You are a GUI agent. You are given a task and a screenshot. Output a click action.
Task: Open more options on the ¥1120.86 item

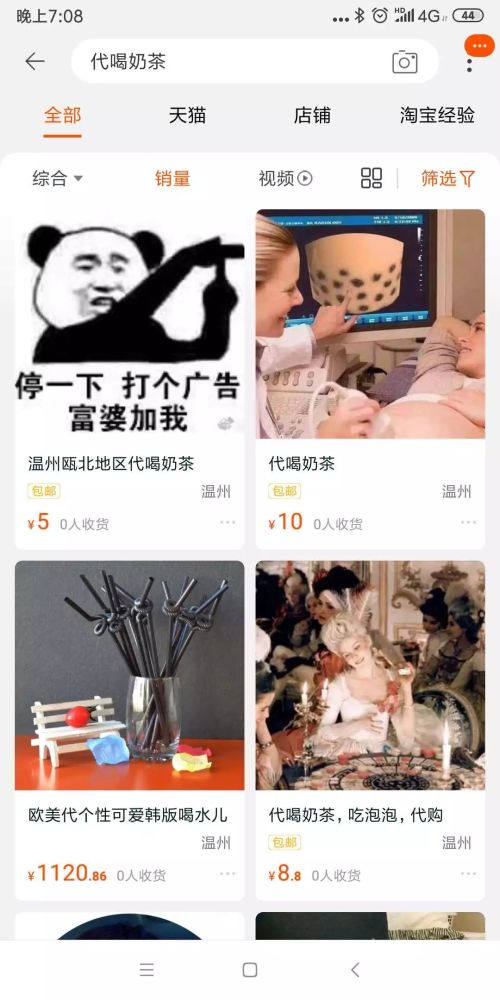228,874
